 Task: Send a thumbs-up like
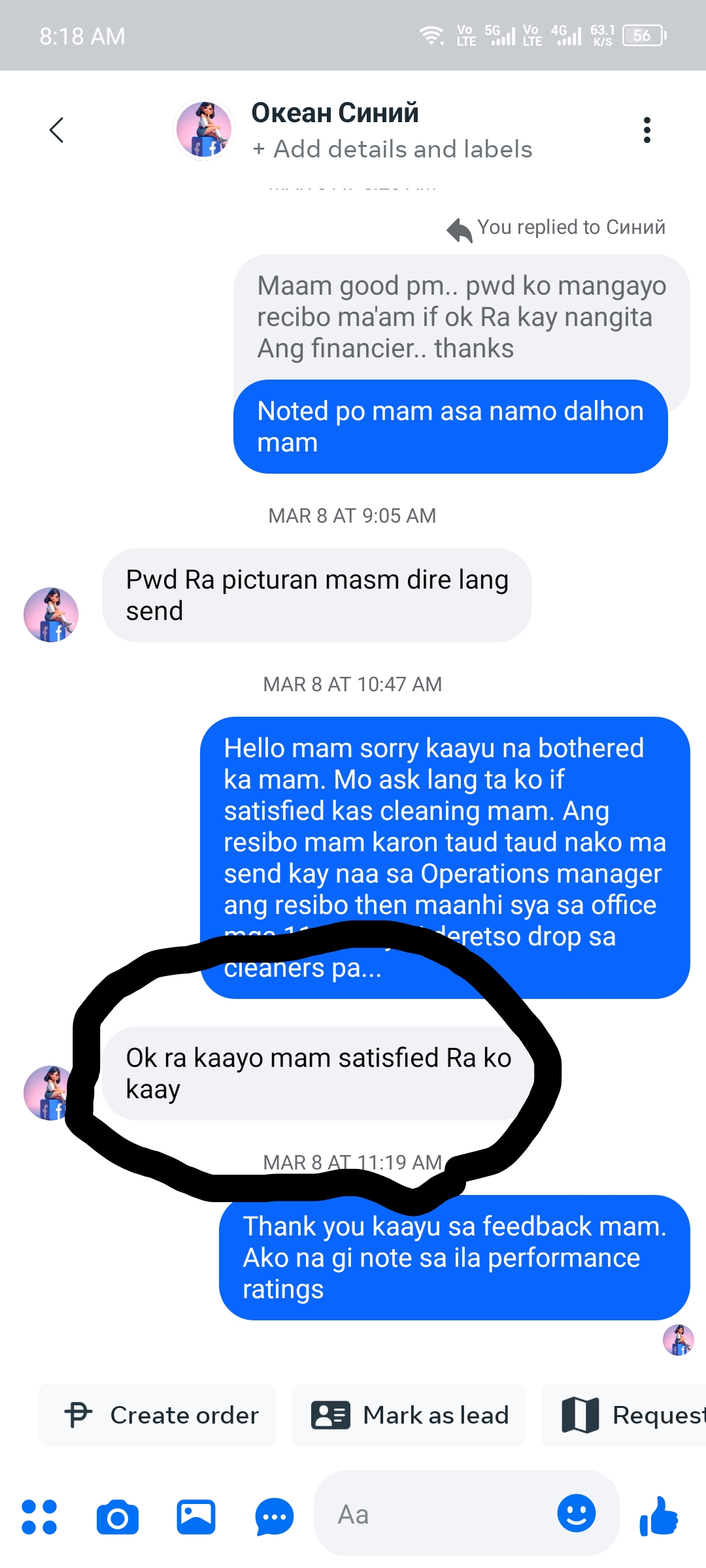[659, 1515]
